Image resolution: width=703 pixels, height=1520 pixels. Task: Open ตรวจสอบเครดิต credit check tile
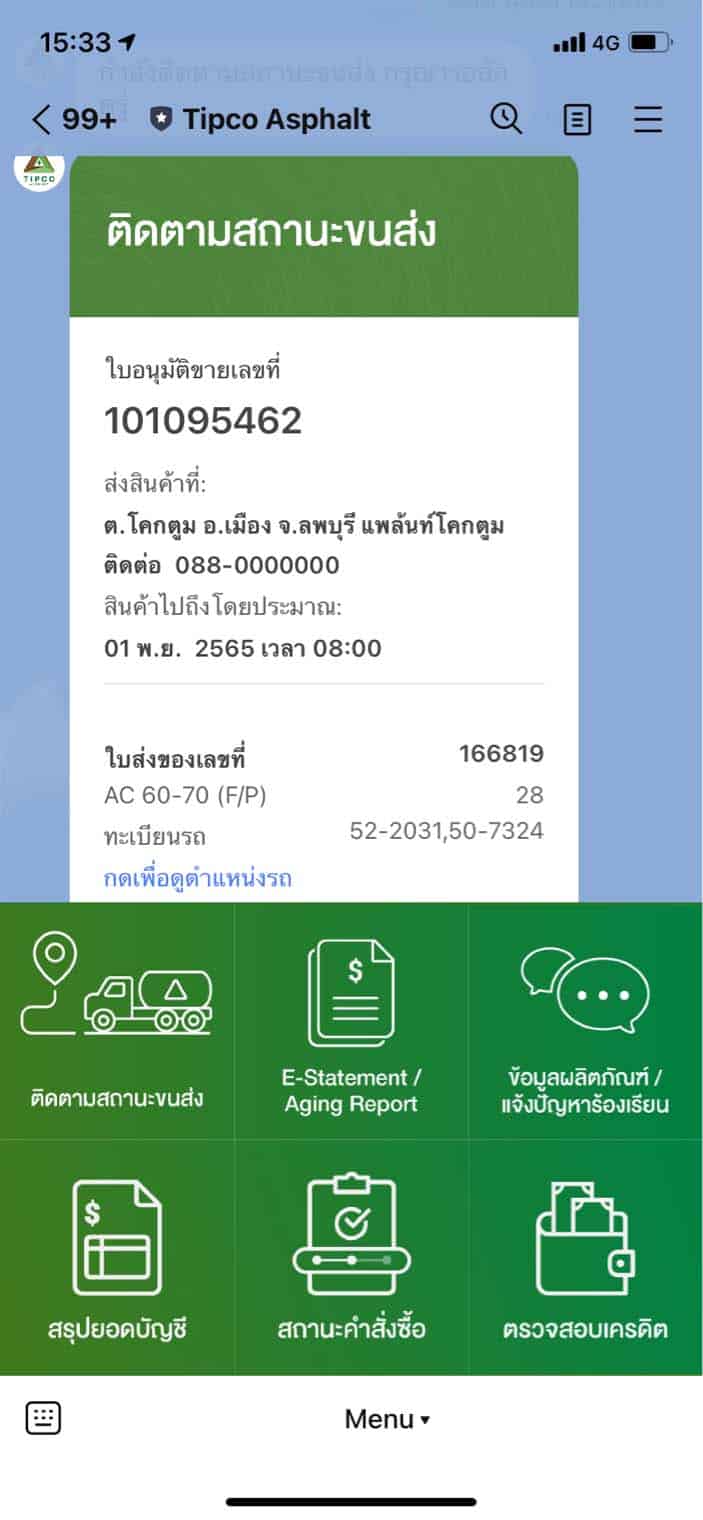586,1258
